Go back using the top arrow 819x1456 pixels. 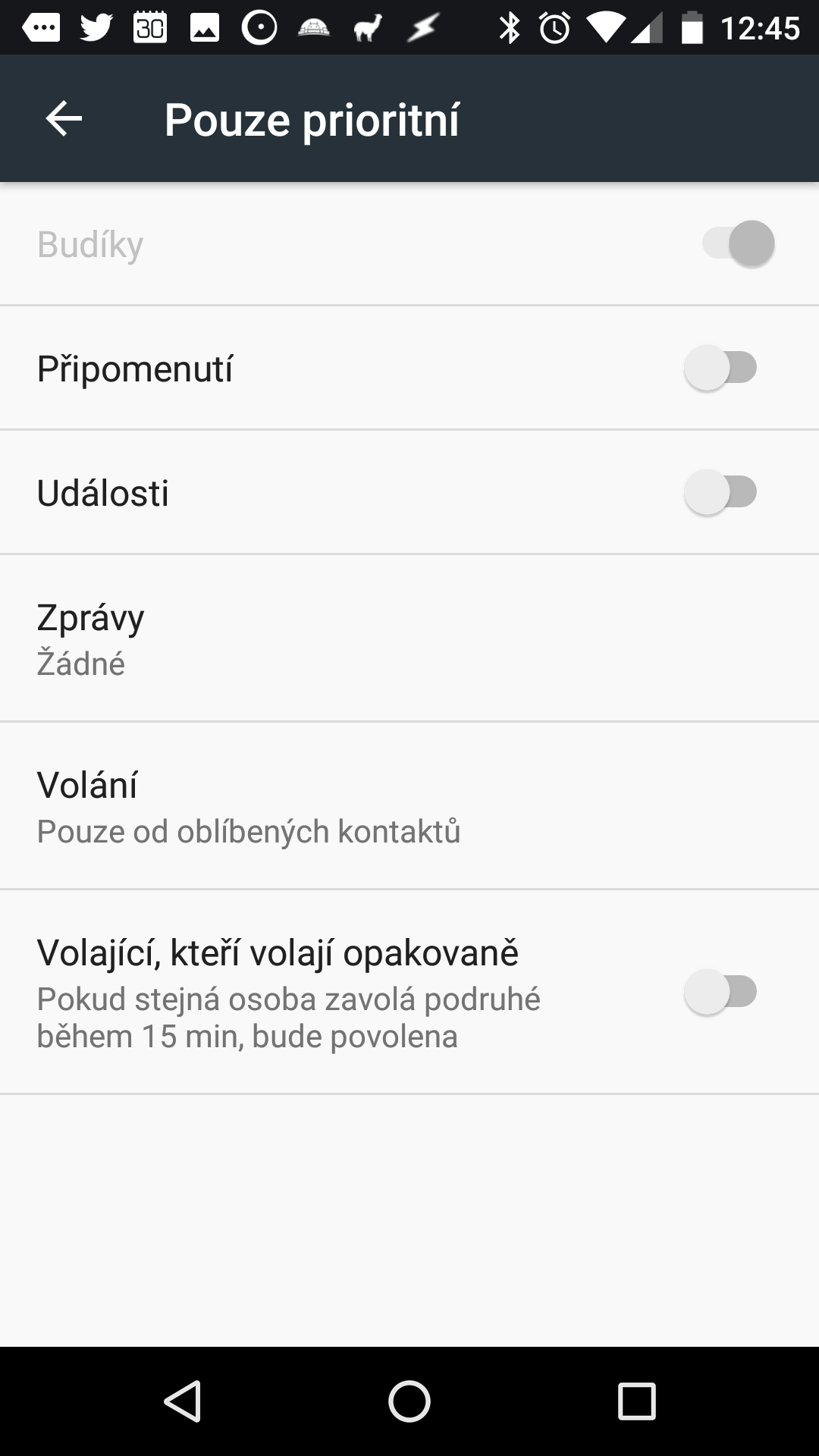pos(64,119)
